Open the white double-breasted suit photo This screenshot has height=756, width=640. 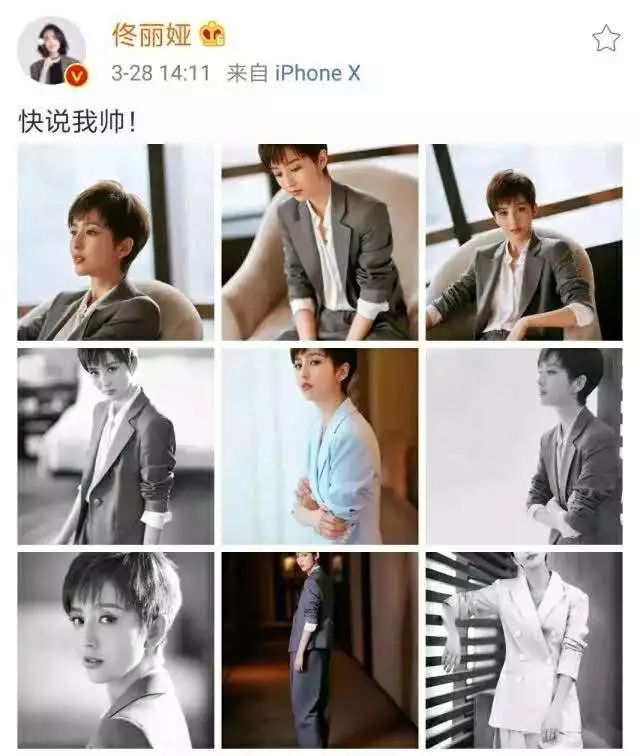(524, 650)
